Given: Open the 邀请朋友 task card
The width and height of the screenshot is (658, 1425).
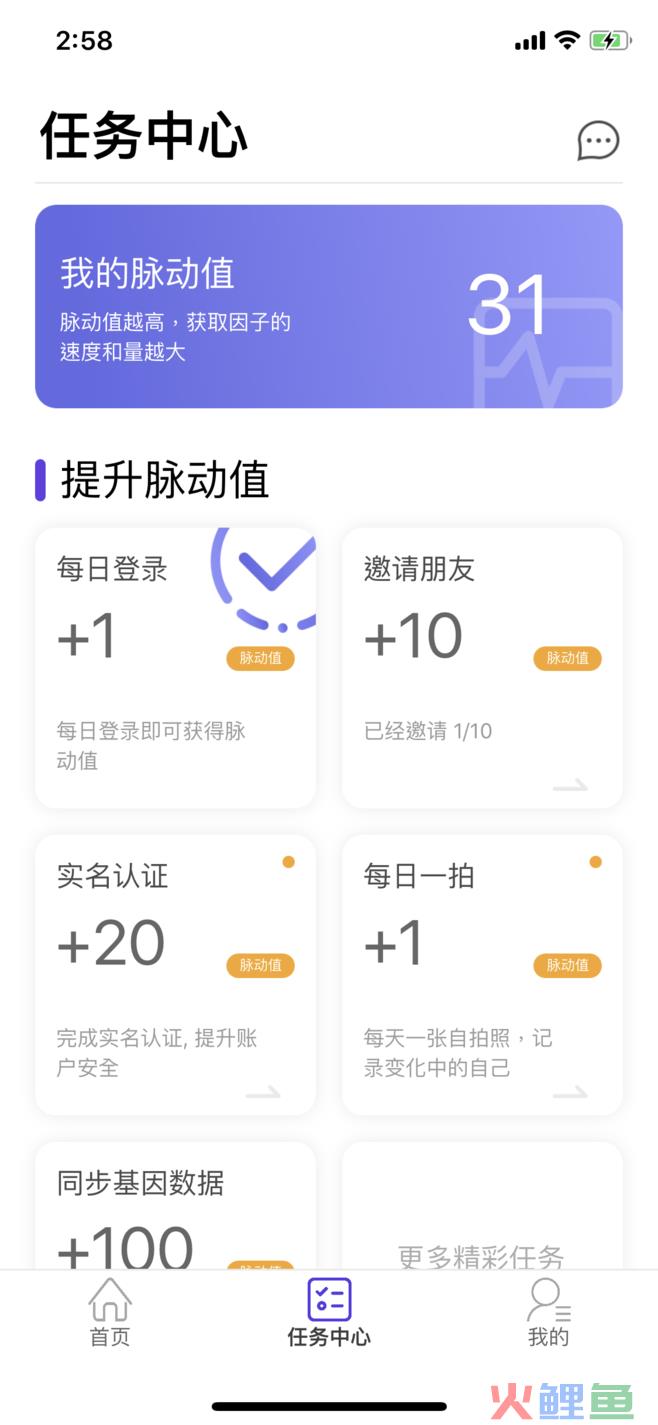Looking at the screenshot, I should click(482, 668).
